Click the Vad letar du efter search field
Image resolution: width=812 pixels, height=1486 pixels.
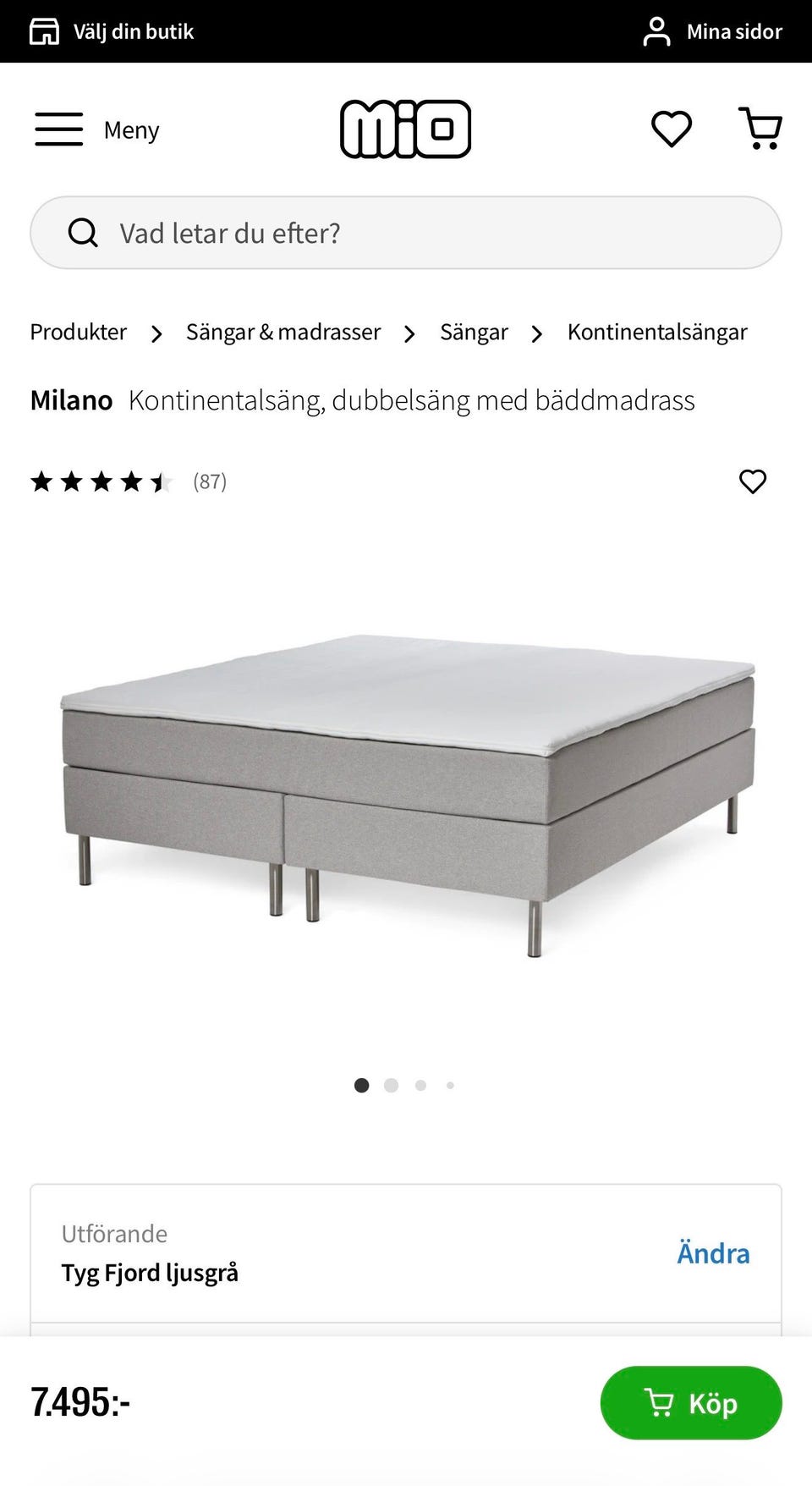pos(254,232)
